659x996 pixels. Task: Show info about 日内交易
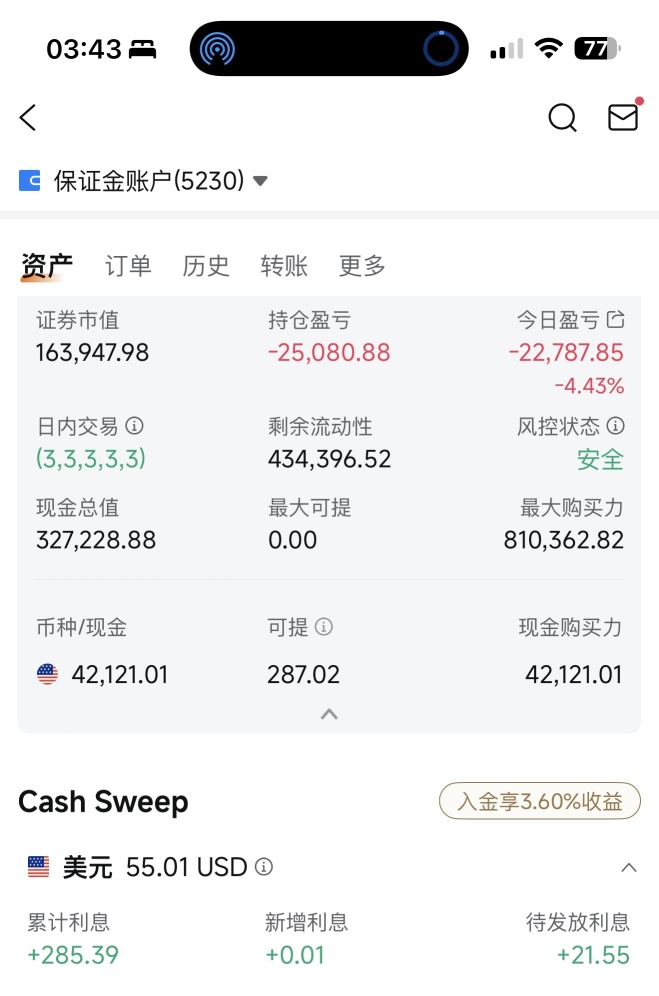[135, 426]
